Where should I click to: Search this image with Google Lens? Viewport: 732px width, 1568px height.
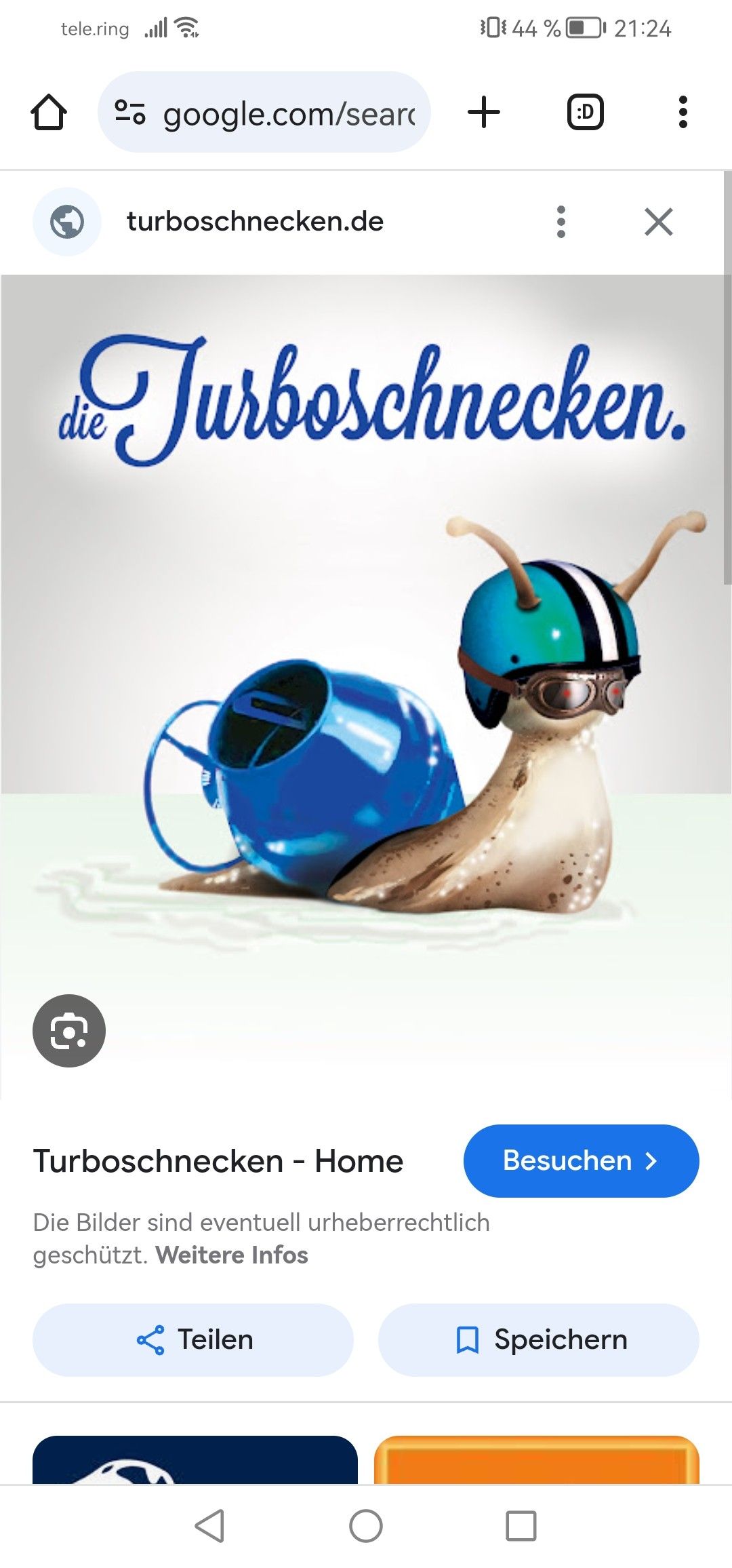[x=69, y=1030]
